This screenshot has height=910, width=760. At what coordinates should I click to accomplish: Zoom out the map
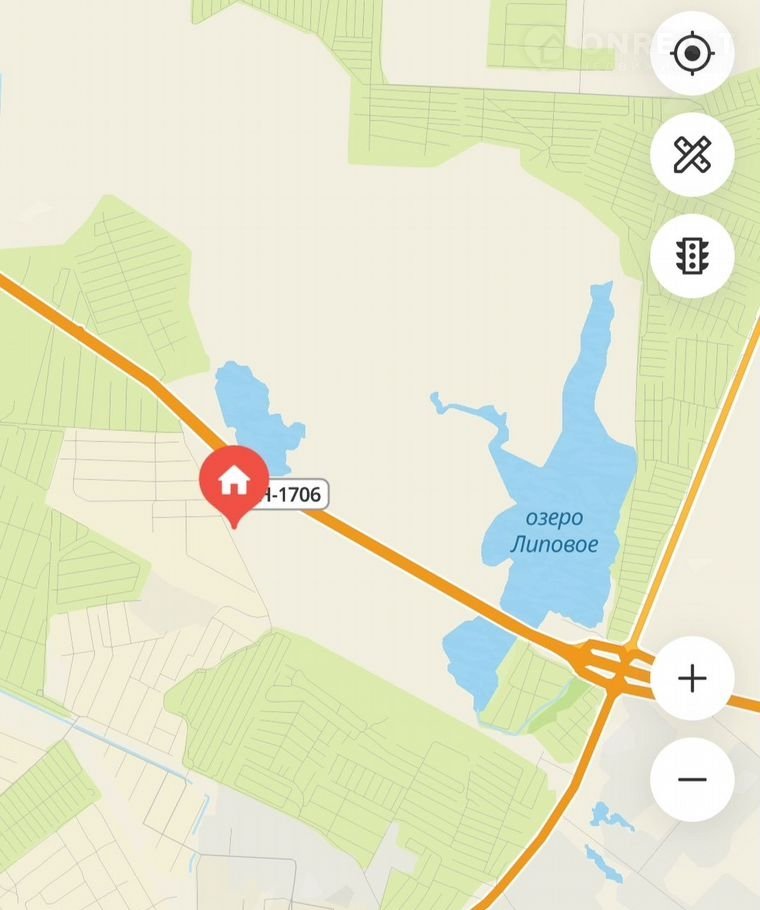click(692, 780)
